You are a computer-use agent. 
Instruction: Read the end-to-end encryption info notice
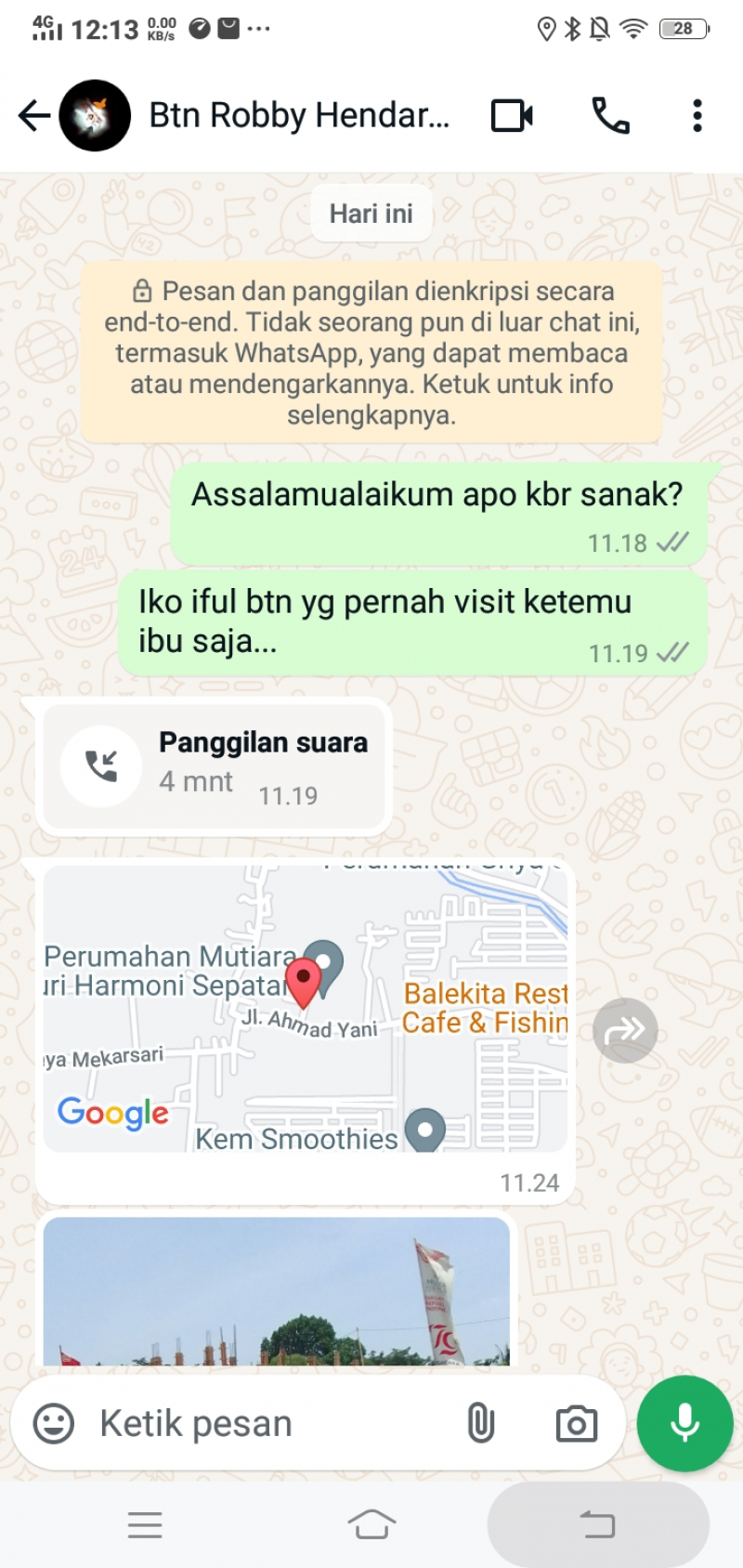[371, 352]
